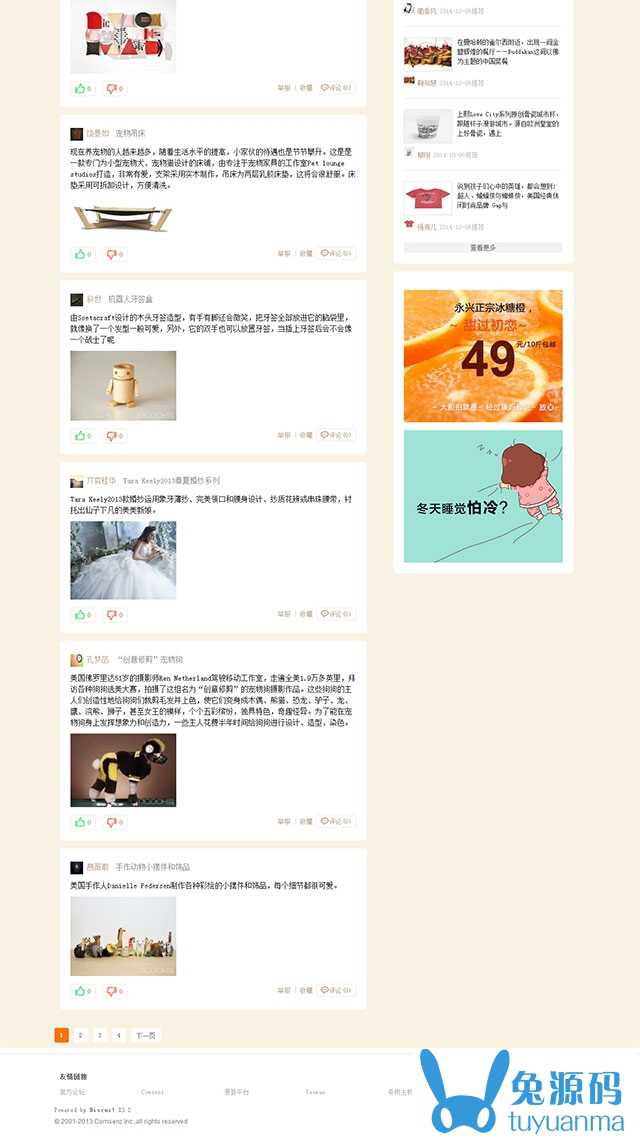Open the 机器人牙签盒 post title
Screen dimensions: 640x1139
tap(130, 299)
